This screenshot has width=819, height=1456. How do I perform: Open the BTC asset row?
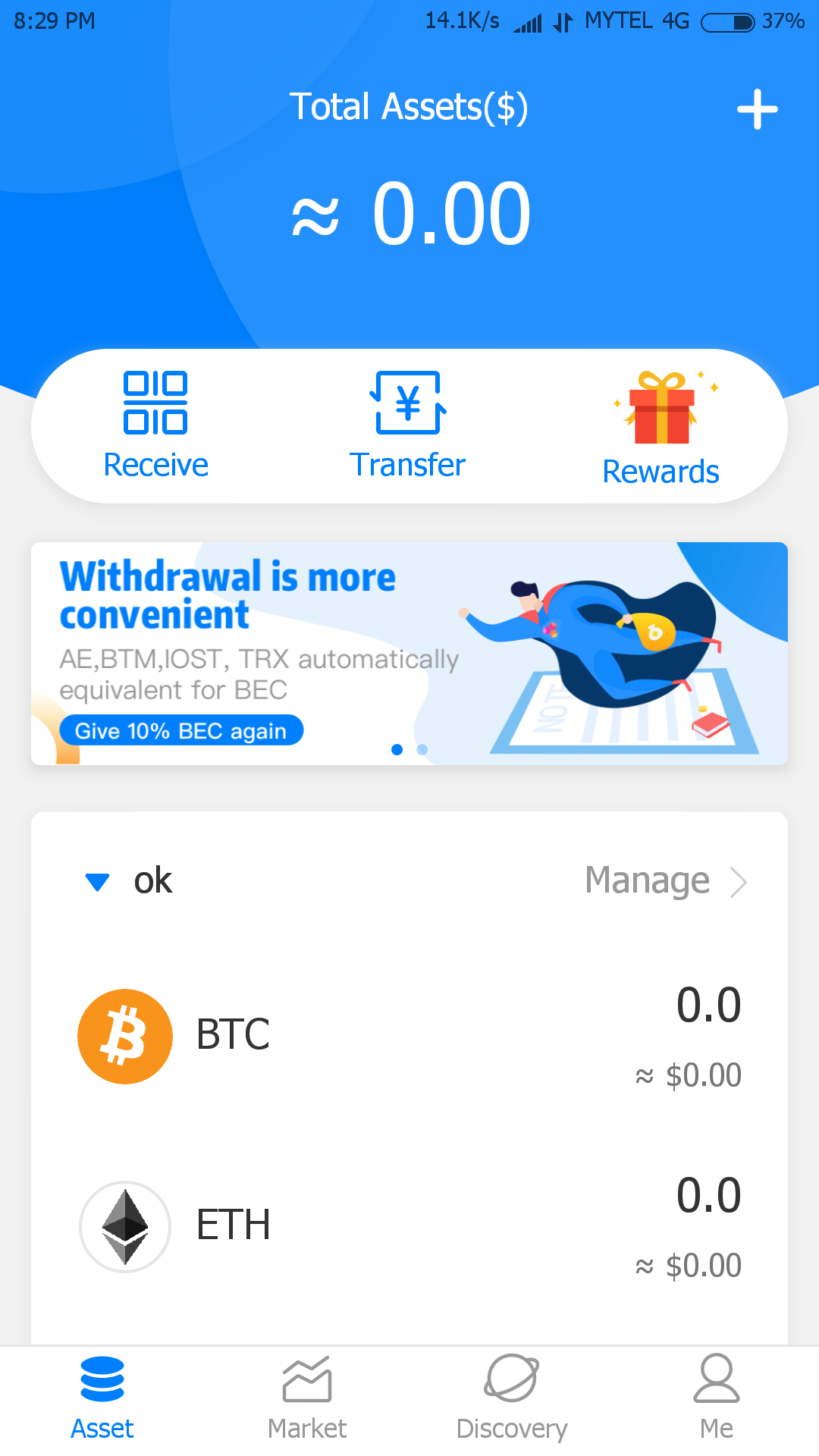coord(409,1036)
